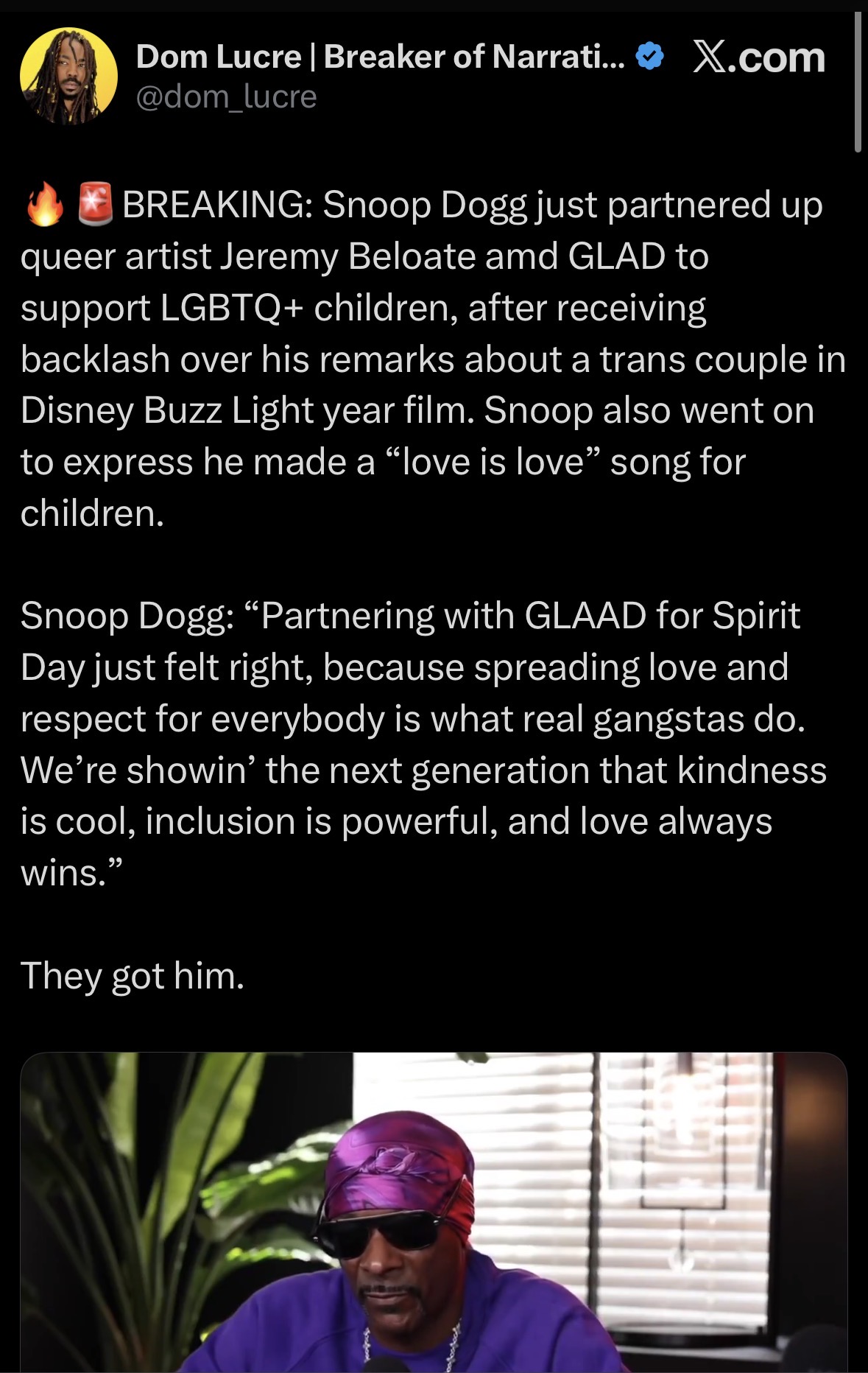This screenshot has width=868, height=1373.
Task: Open the Dom Lucre display name
Action: coord(379,57)
